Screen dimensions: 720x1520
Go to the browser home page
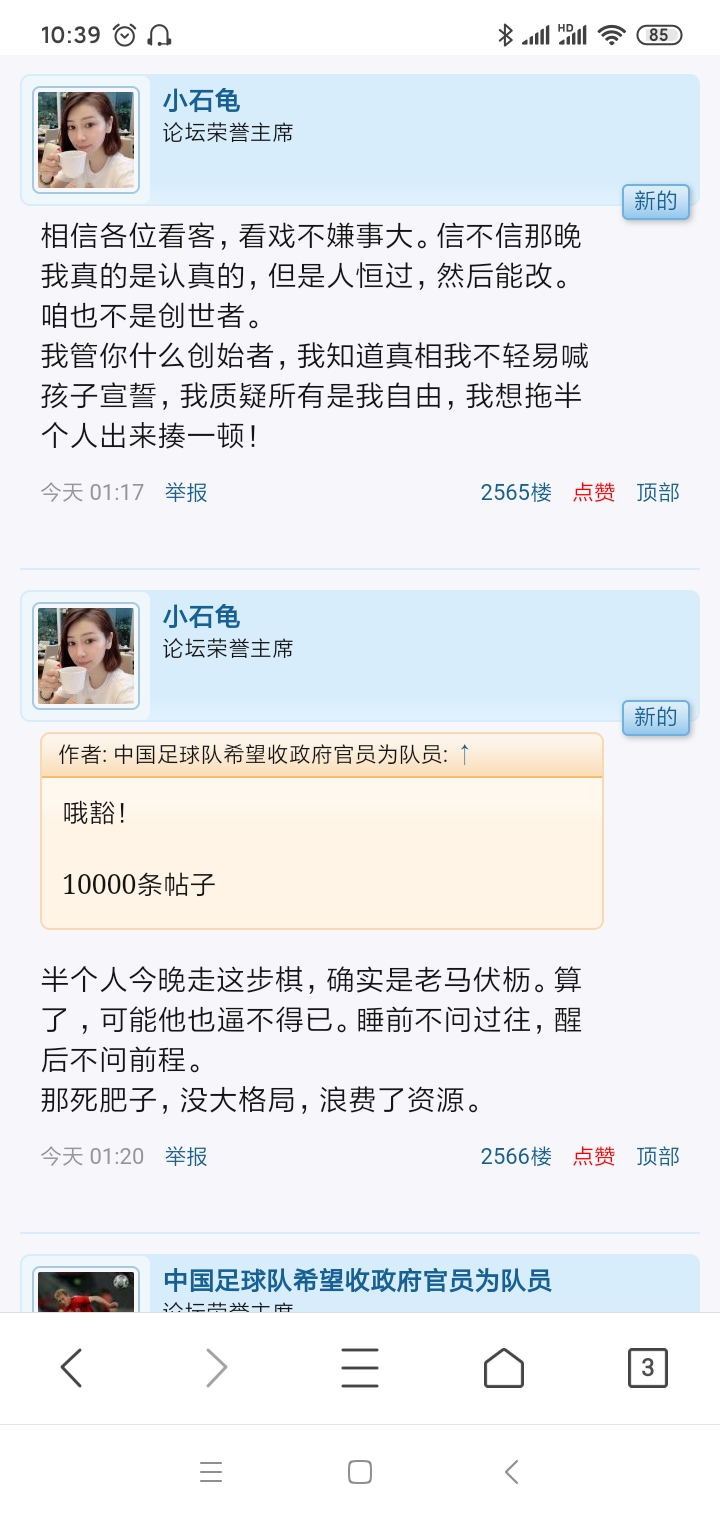(503, 1367)
